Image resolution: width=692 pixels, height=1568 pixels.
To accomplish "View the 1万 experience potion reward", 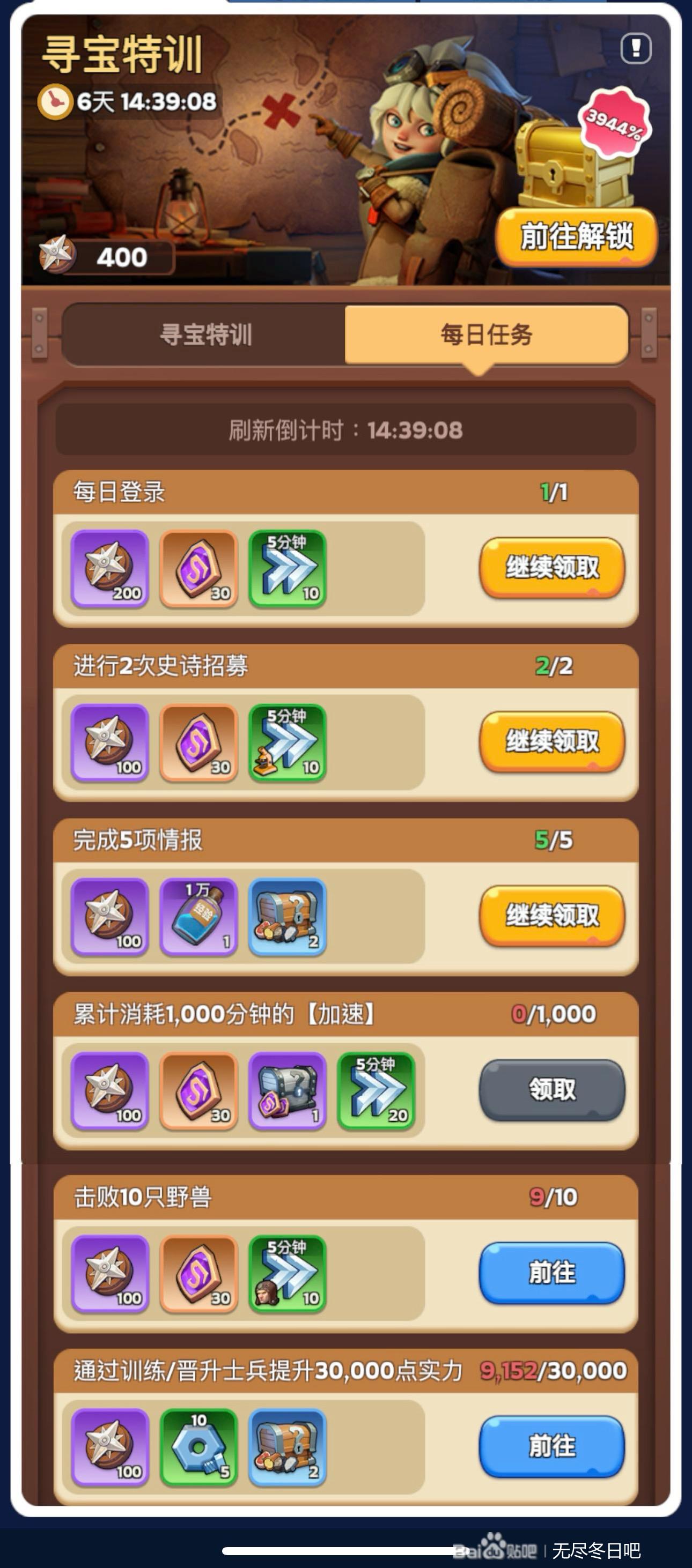I will 198,917.
